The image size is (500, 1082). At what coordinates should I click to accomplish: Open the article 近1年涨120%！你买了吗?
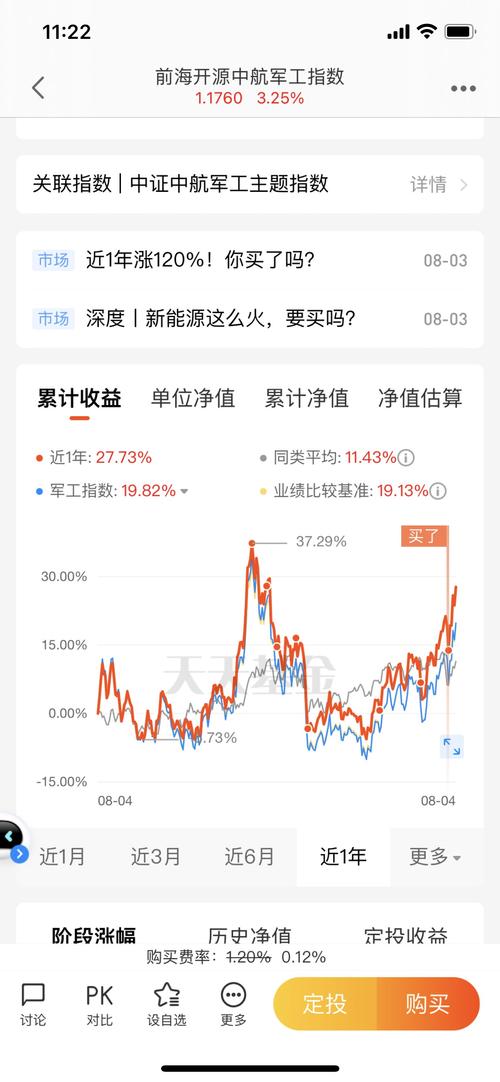(200, 260)
